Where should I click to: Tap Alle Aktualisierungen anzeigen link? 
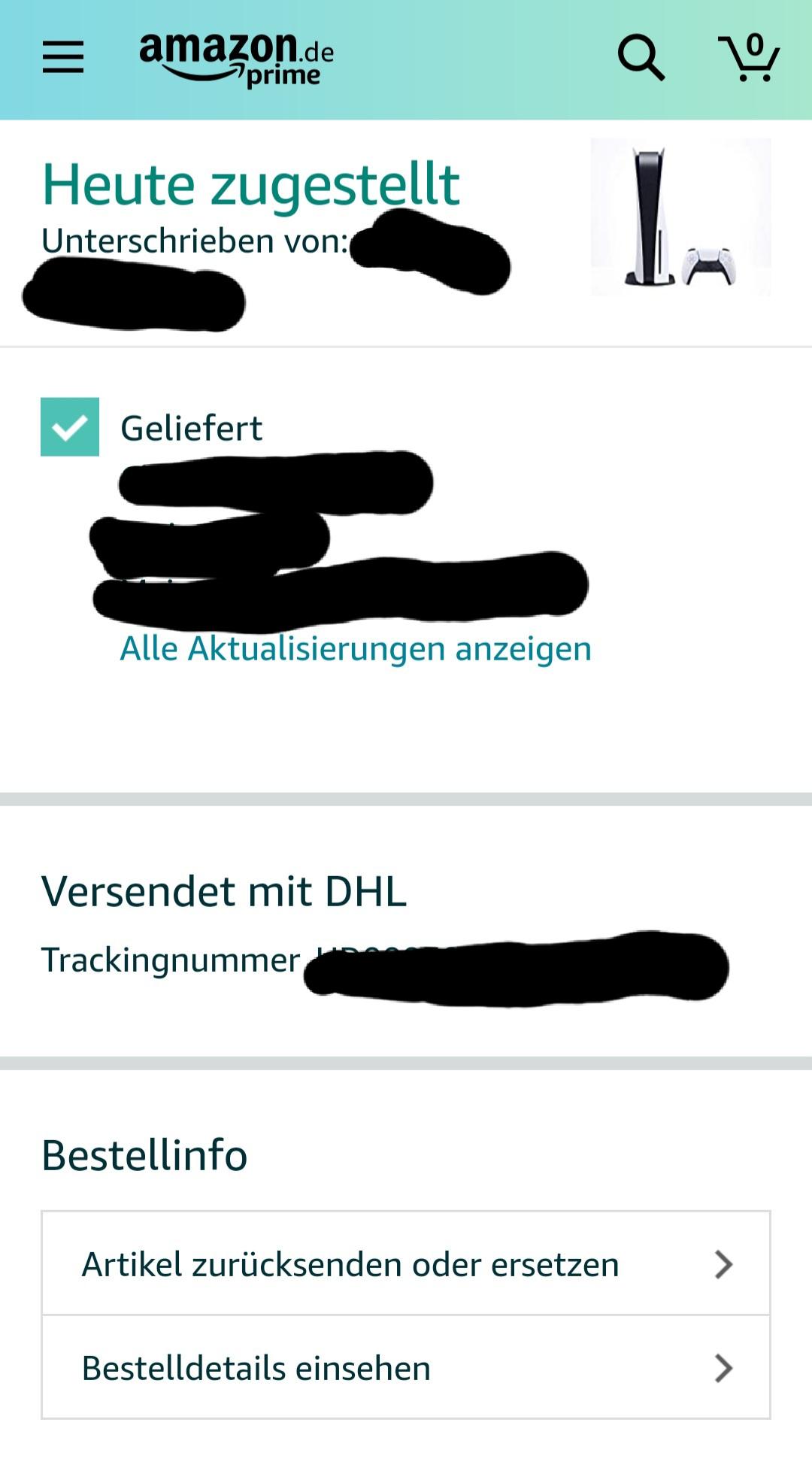356,648
